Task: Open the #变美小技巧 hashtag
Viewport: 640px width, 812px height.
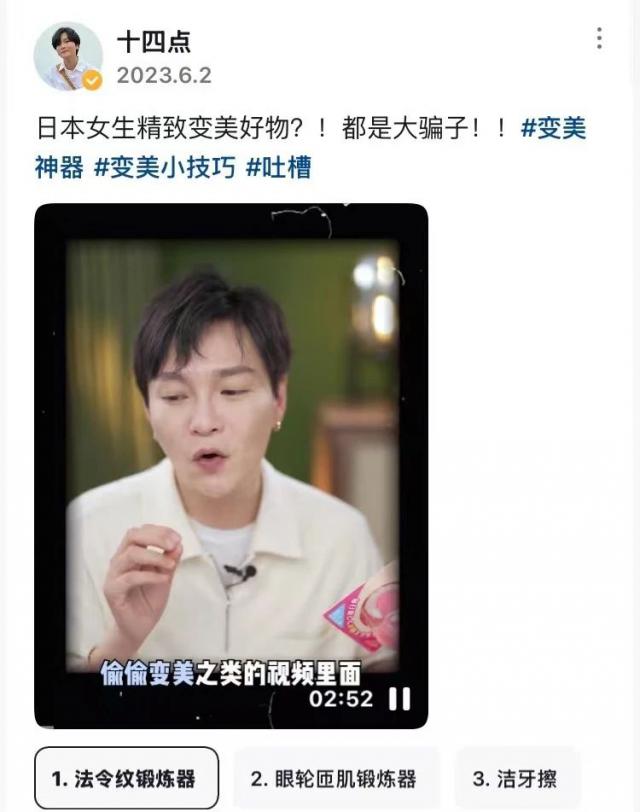Action: [x=165, y=167]
